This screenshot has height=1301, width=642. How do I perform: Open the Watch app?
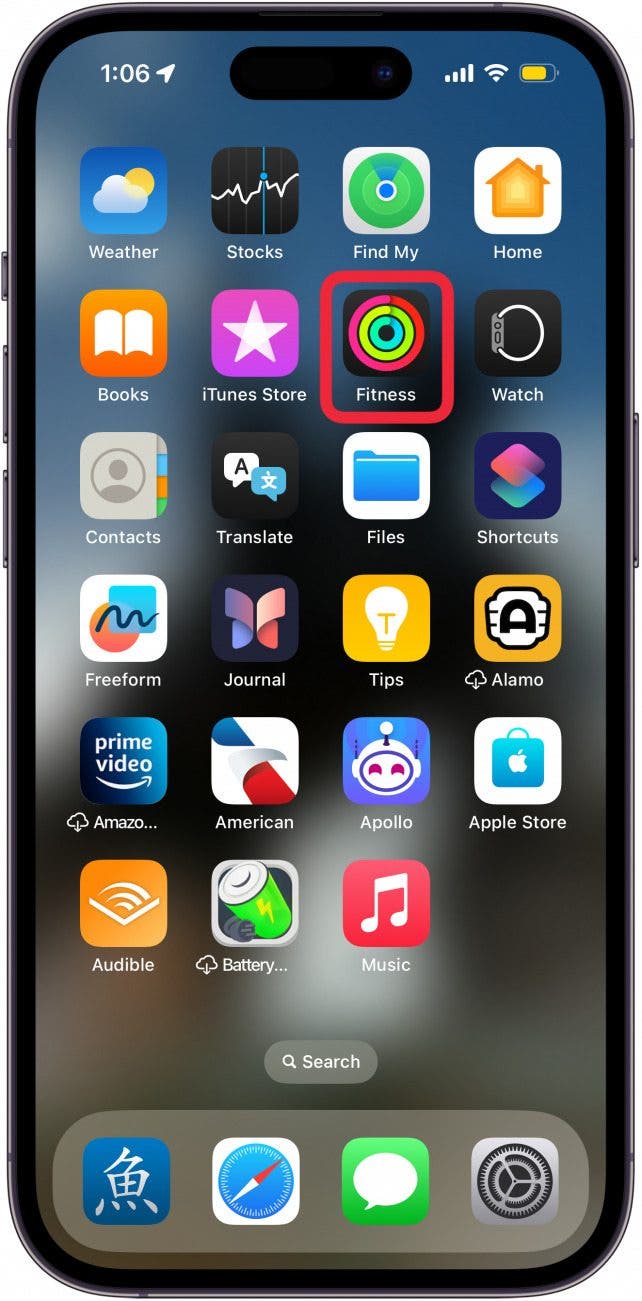coord(517,333)
